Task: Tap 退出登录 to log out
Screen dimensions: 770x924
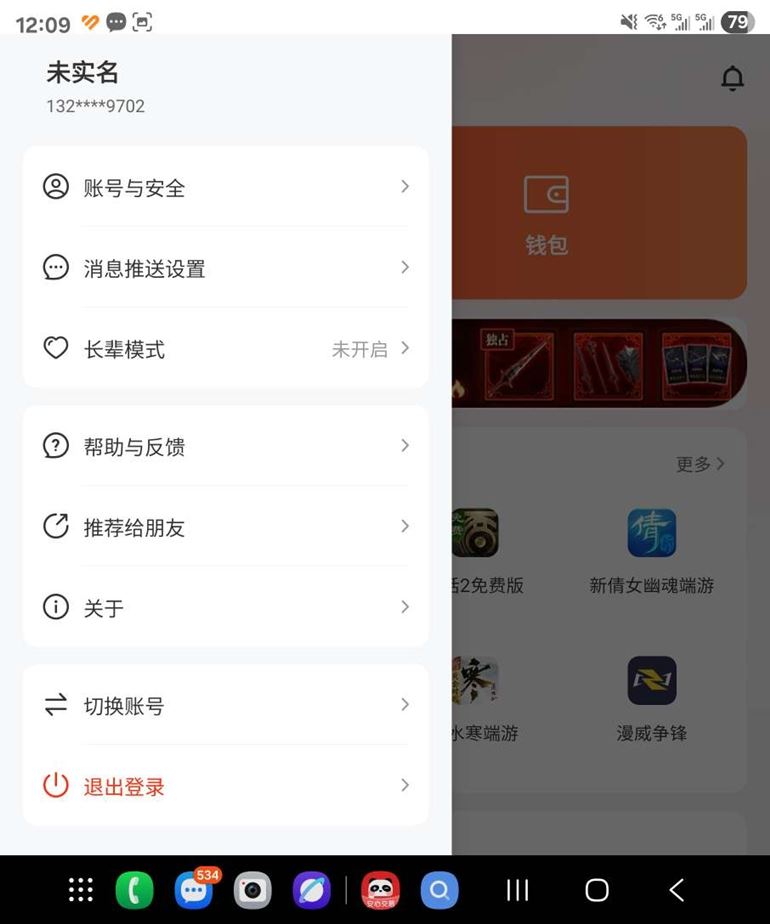Action: coord(225,787)
